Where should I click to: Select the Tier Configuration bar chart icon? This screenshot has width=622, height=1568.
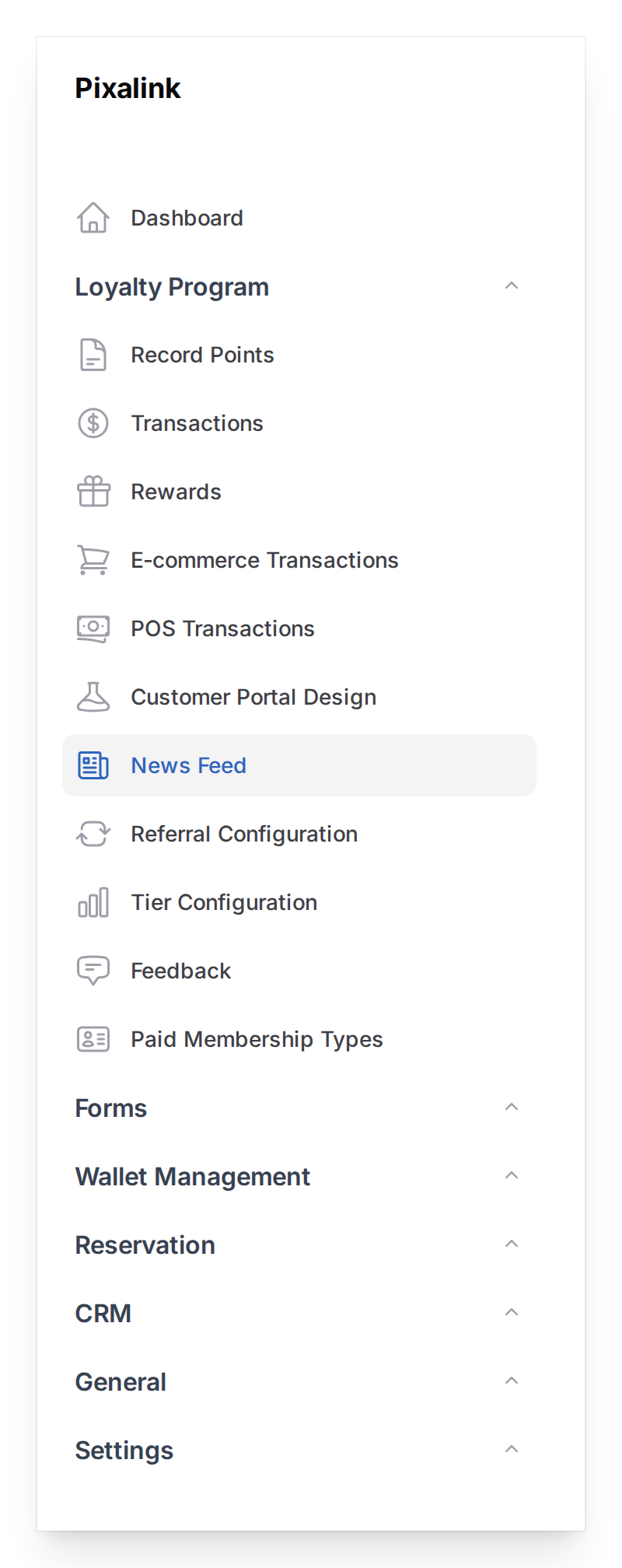[93, 902]
